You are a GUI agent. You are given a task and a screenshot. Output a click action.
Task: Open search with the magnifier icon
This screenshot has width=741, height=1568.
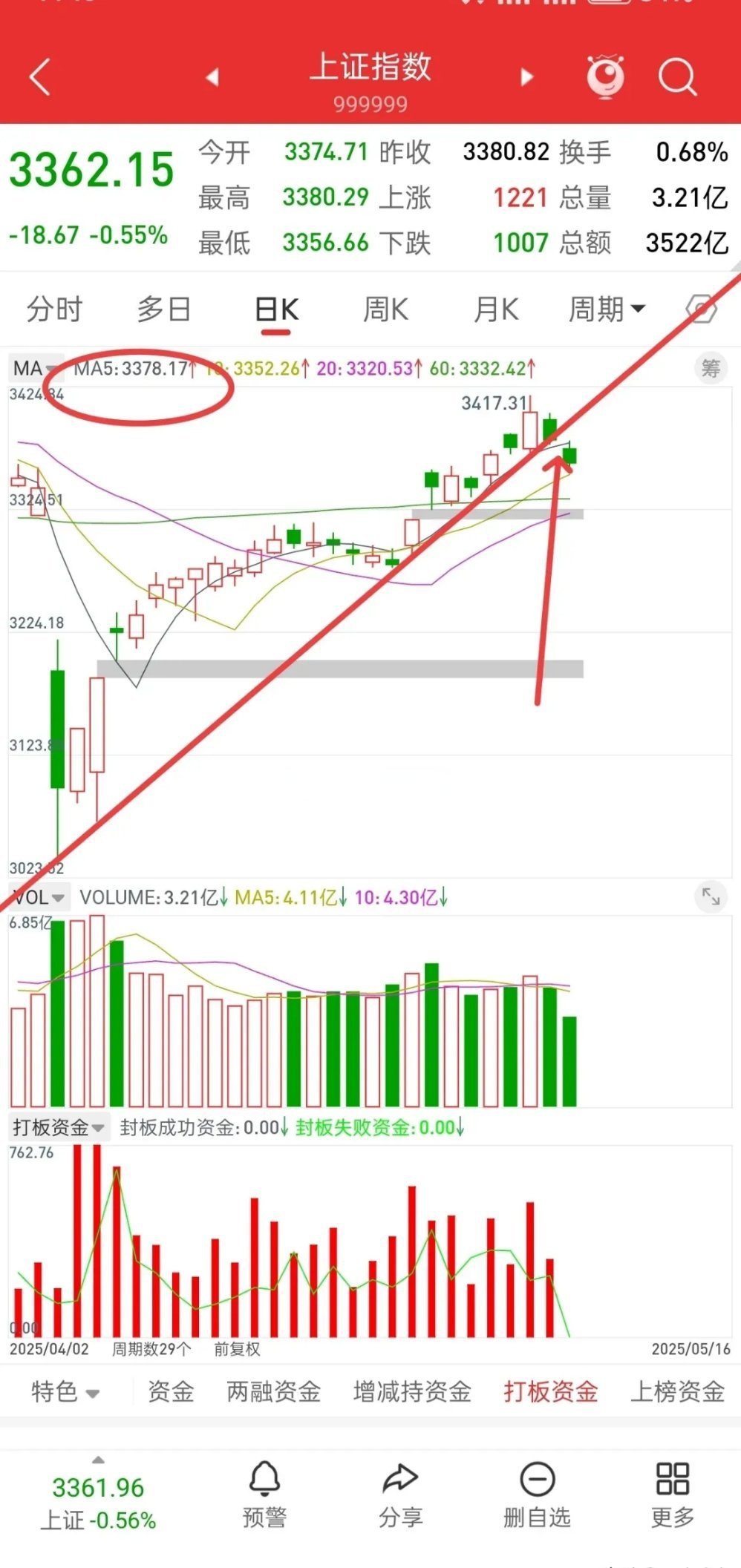pos(677,76)
